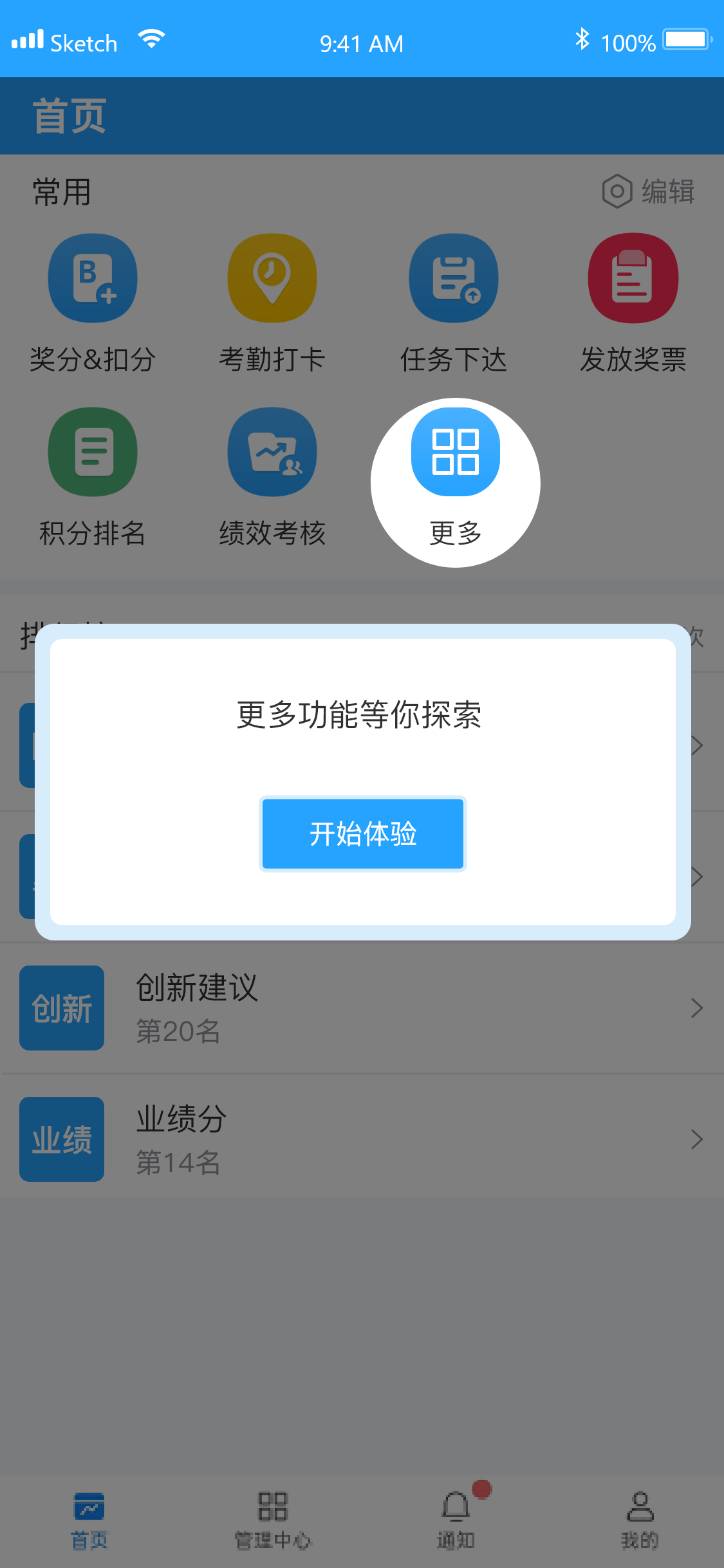
Task: Open the 更多 grid icon
Action: pos(456,453)
